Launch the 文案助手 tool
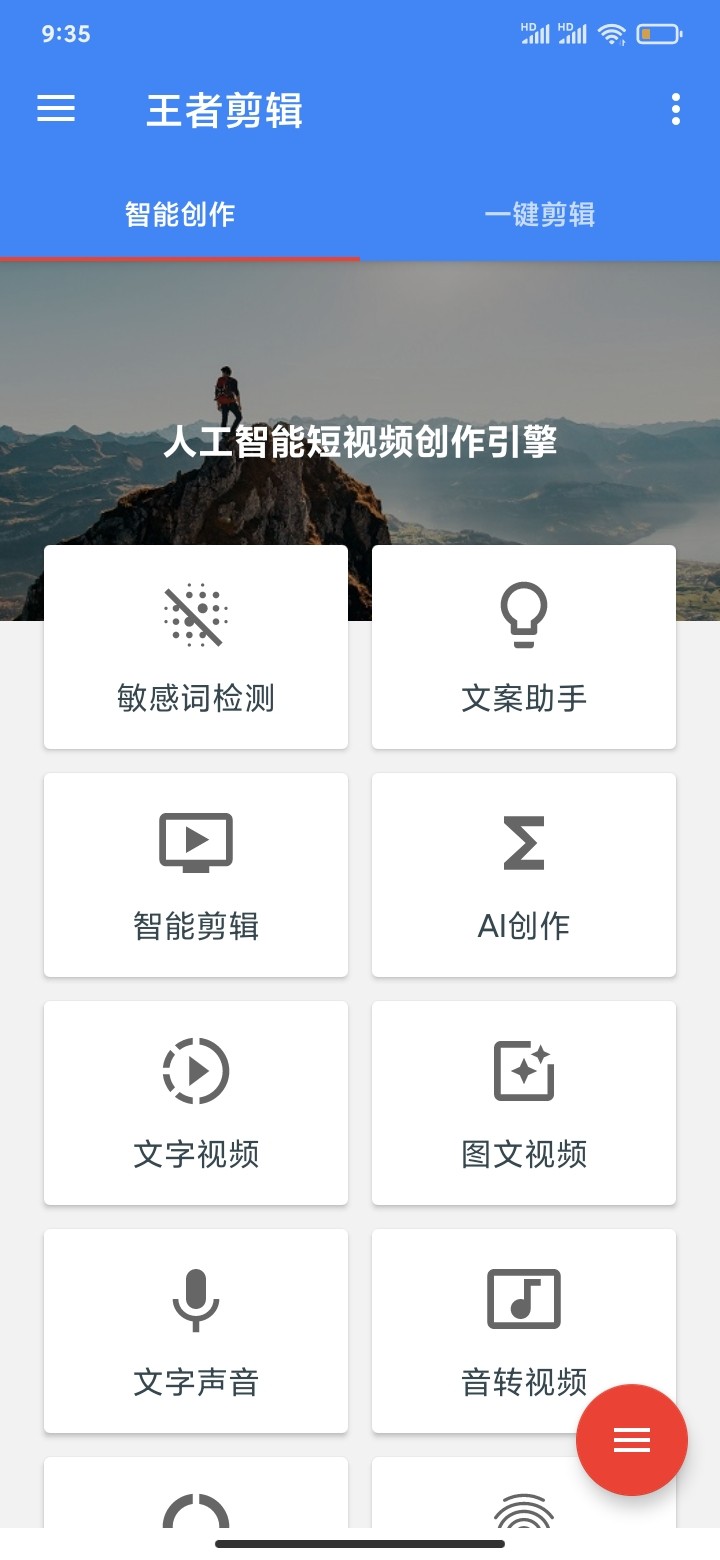 [524, 647]
